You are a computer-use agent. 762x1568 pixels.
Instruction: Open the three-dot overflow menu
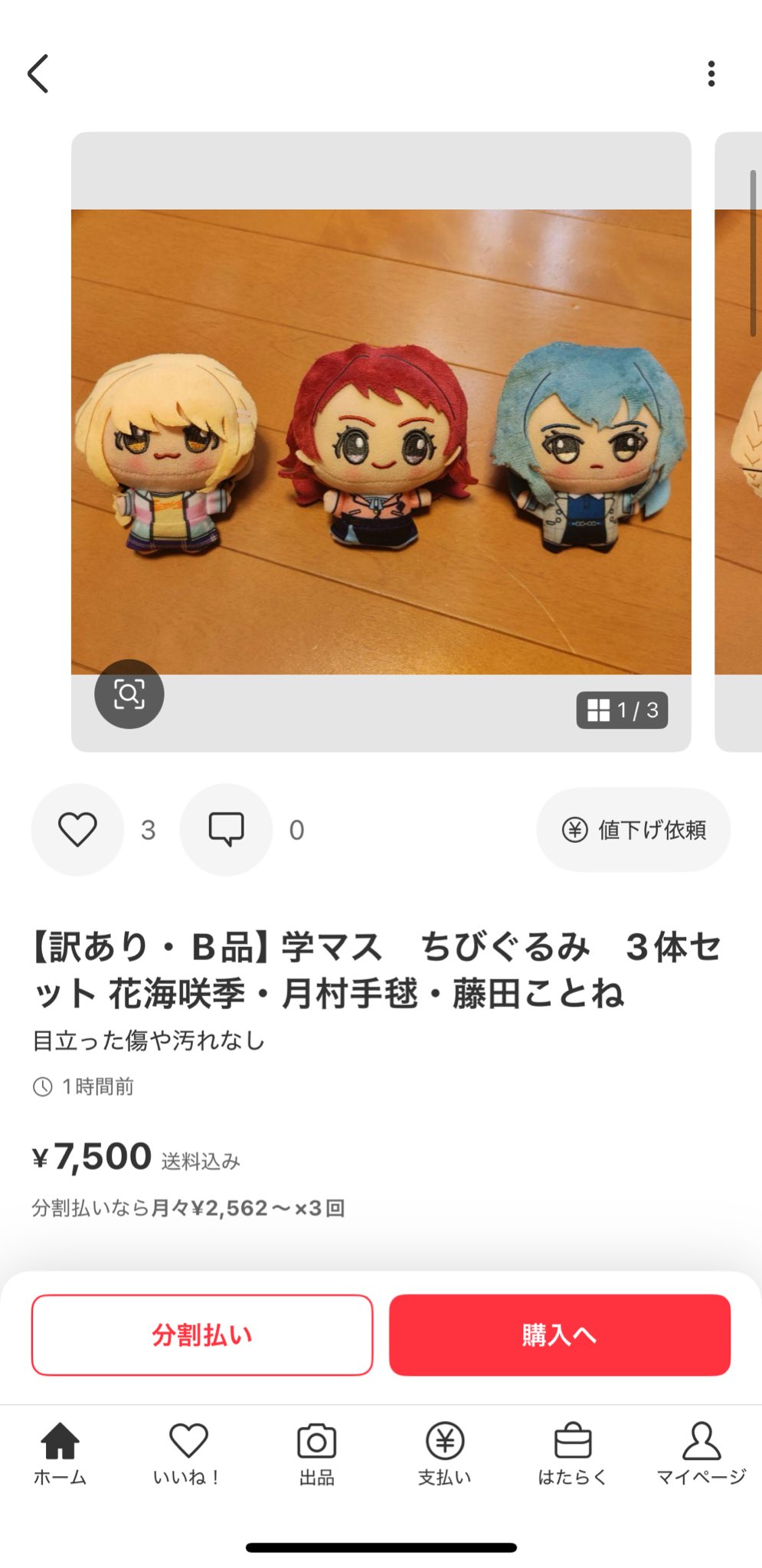(x=711, y=73)
